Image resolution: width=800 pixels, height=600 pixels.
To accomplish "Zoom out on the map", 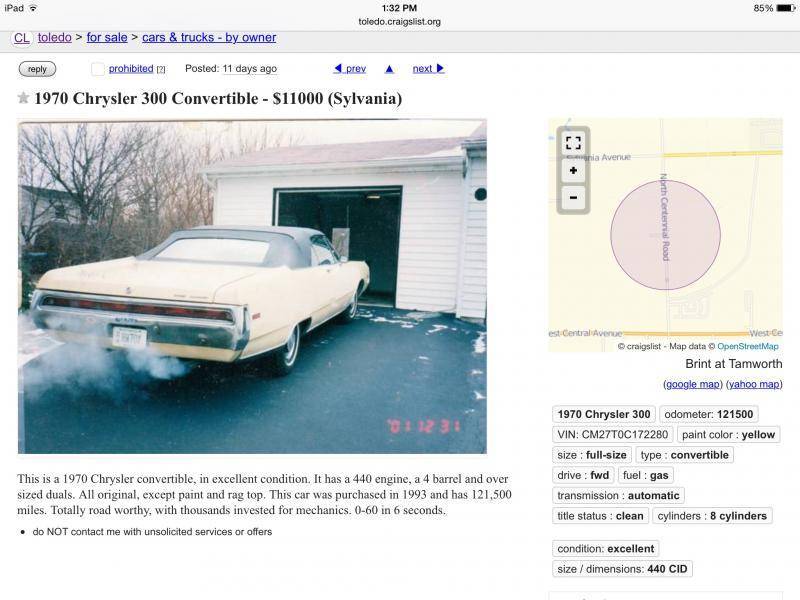I will click(x=573, y=197).
